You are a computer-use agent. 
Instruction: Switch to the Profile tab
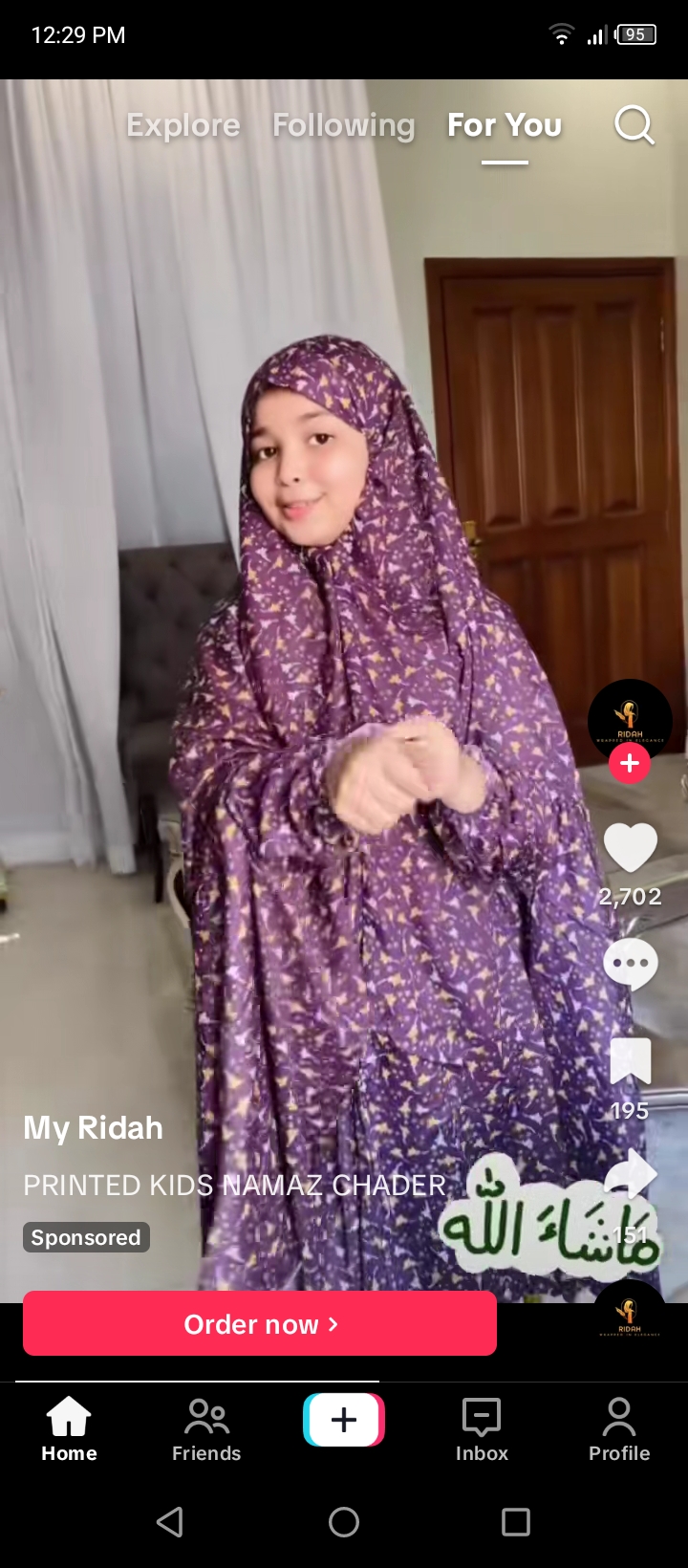[x=619, y=1428]
